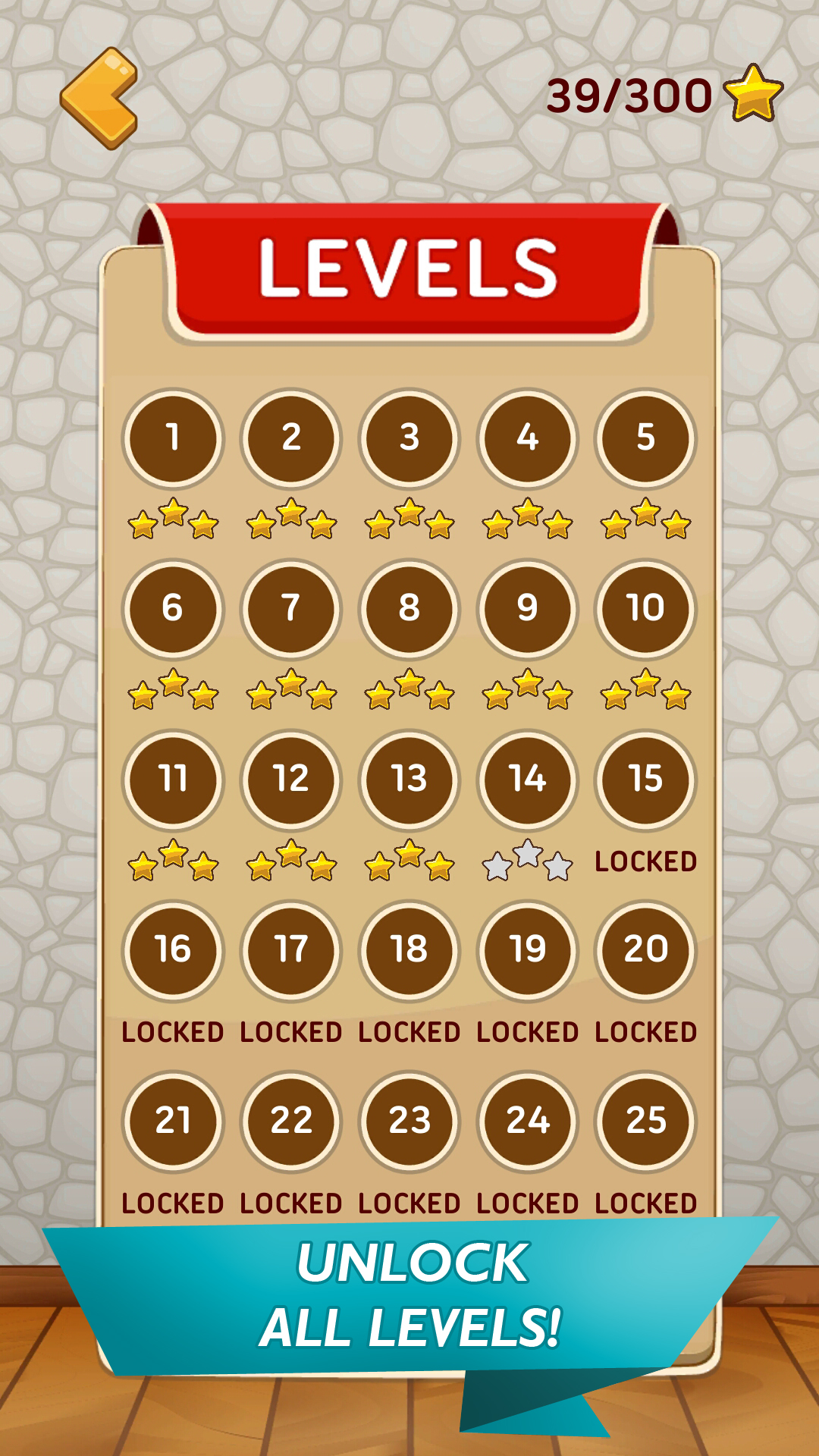Select level 10
Image resolution: width=819 pixels, height=1456 pixels.
point(646,609)
